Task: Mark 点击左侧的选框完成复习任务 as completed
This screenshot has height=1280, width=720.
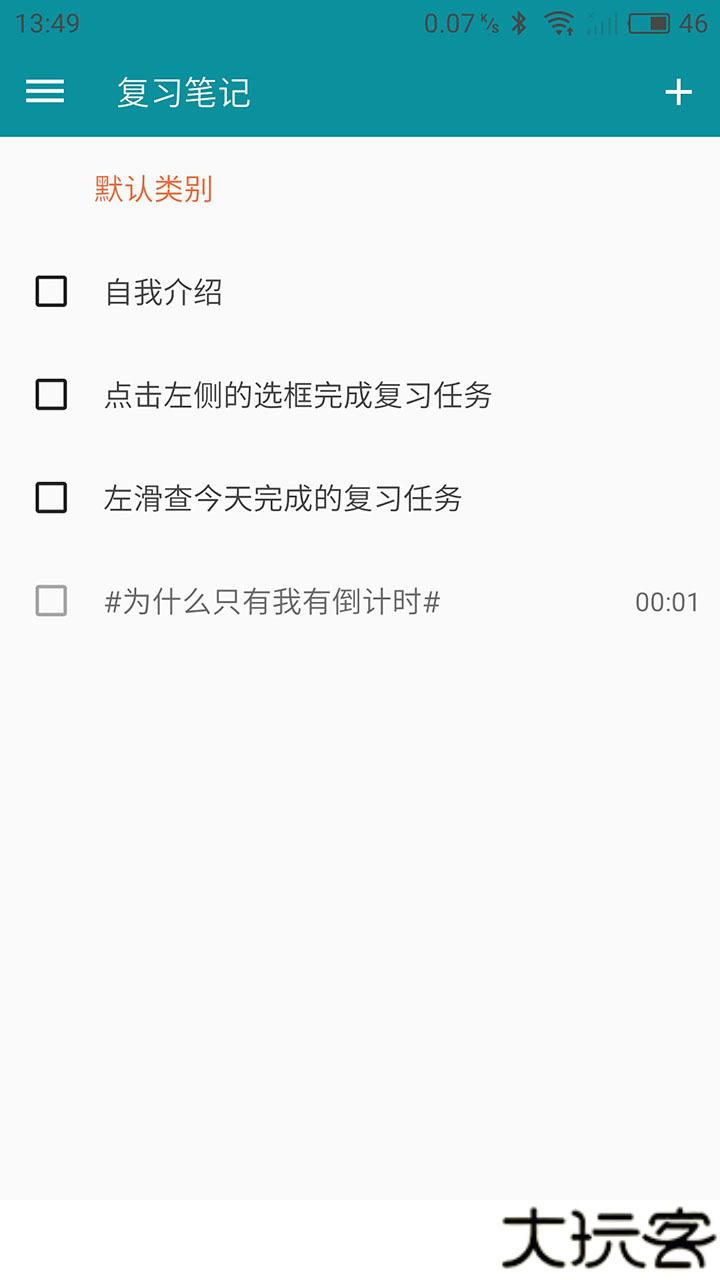Action: coord(51,395)
